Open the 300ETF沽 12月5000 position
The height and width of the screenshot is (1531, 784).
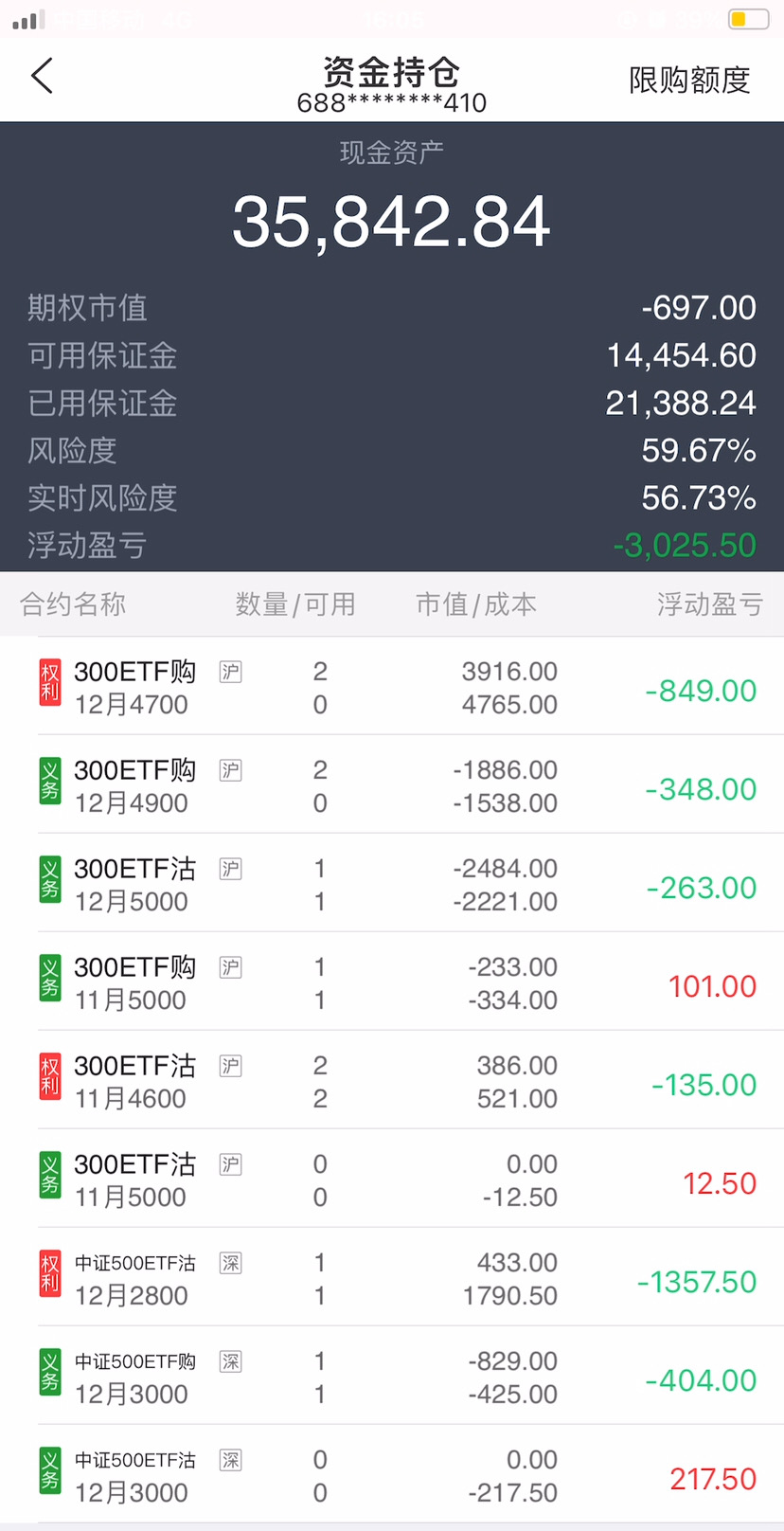(392, 885)
